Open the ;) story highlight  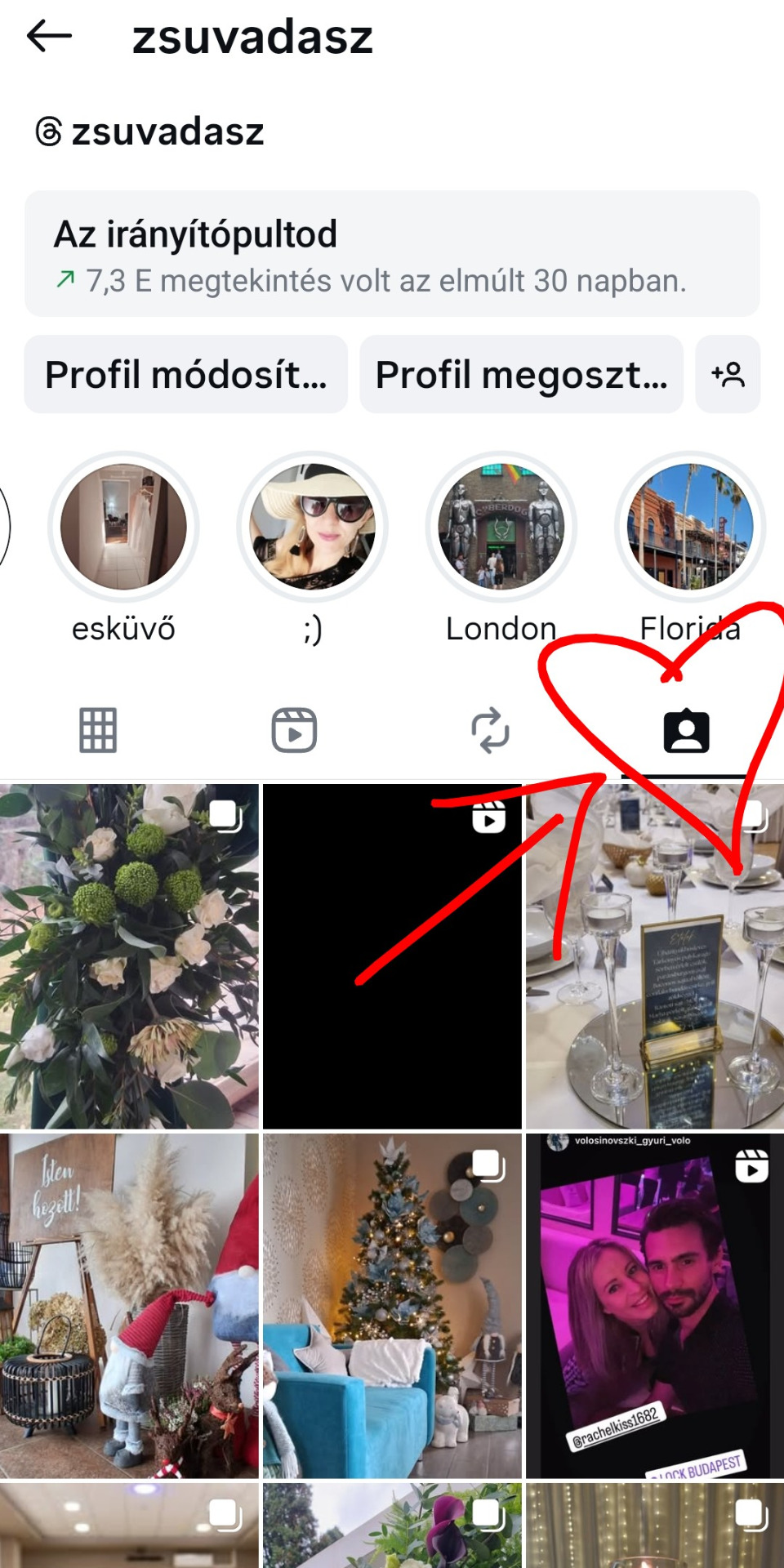(313, 528)
